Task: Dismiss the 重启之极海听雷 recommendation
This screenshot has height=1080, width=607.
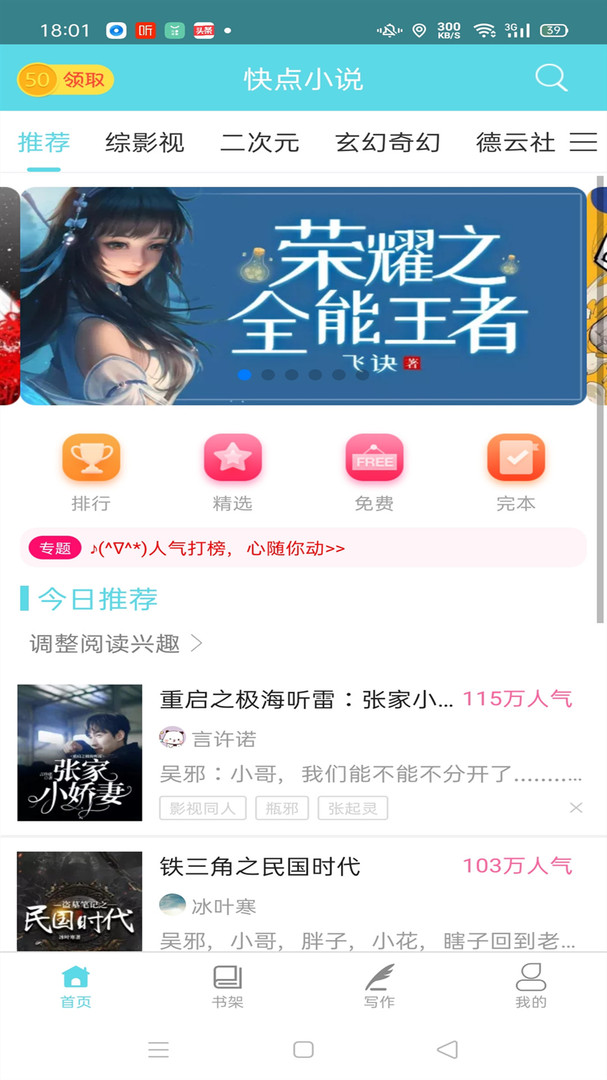Action: point(576,807)
